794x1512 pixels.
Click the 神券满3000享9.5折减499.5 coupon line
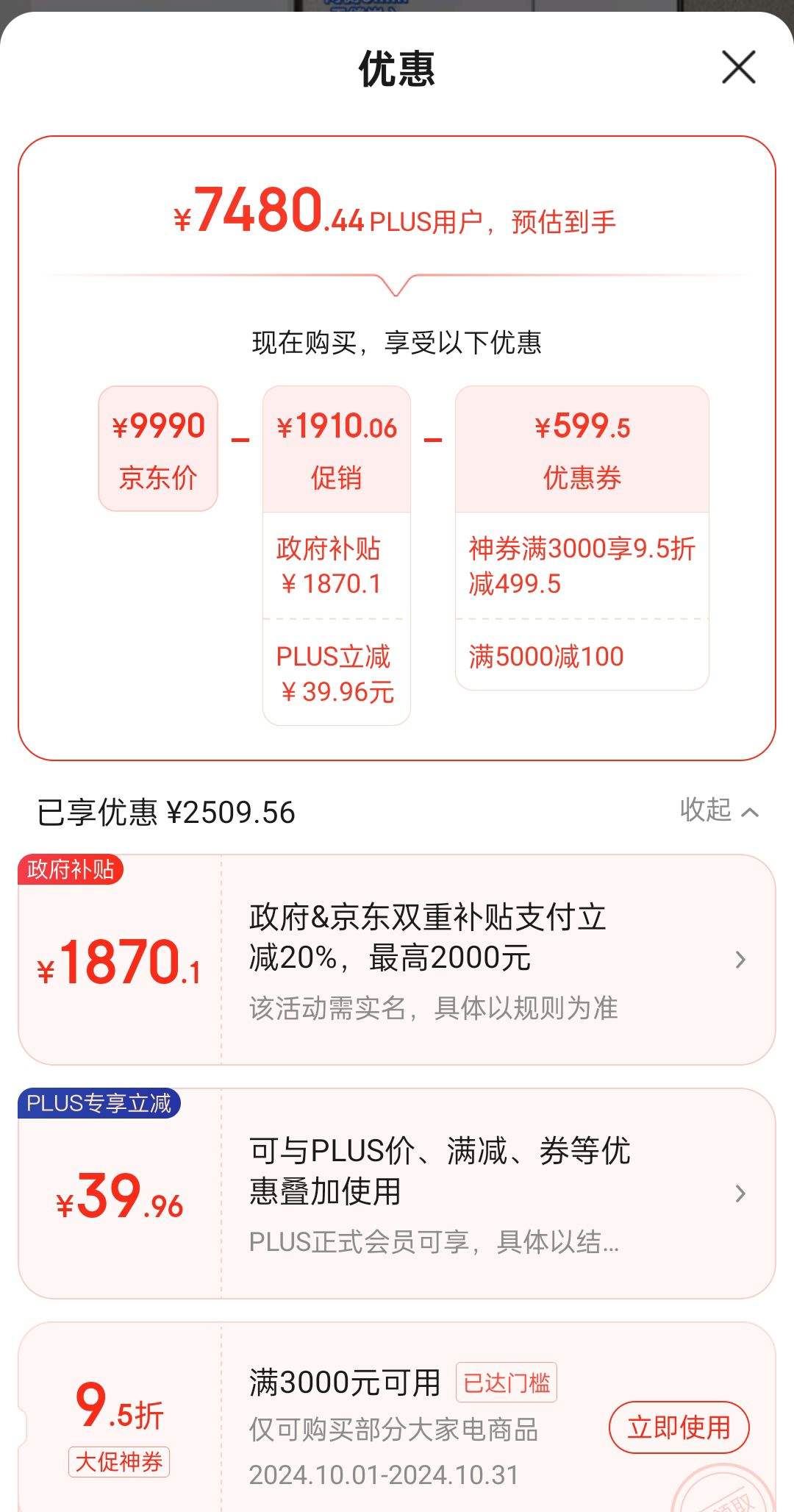pos(582,566)
